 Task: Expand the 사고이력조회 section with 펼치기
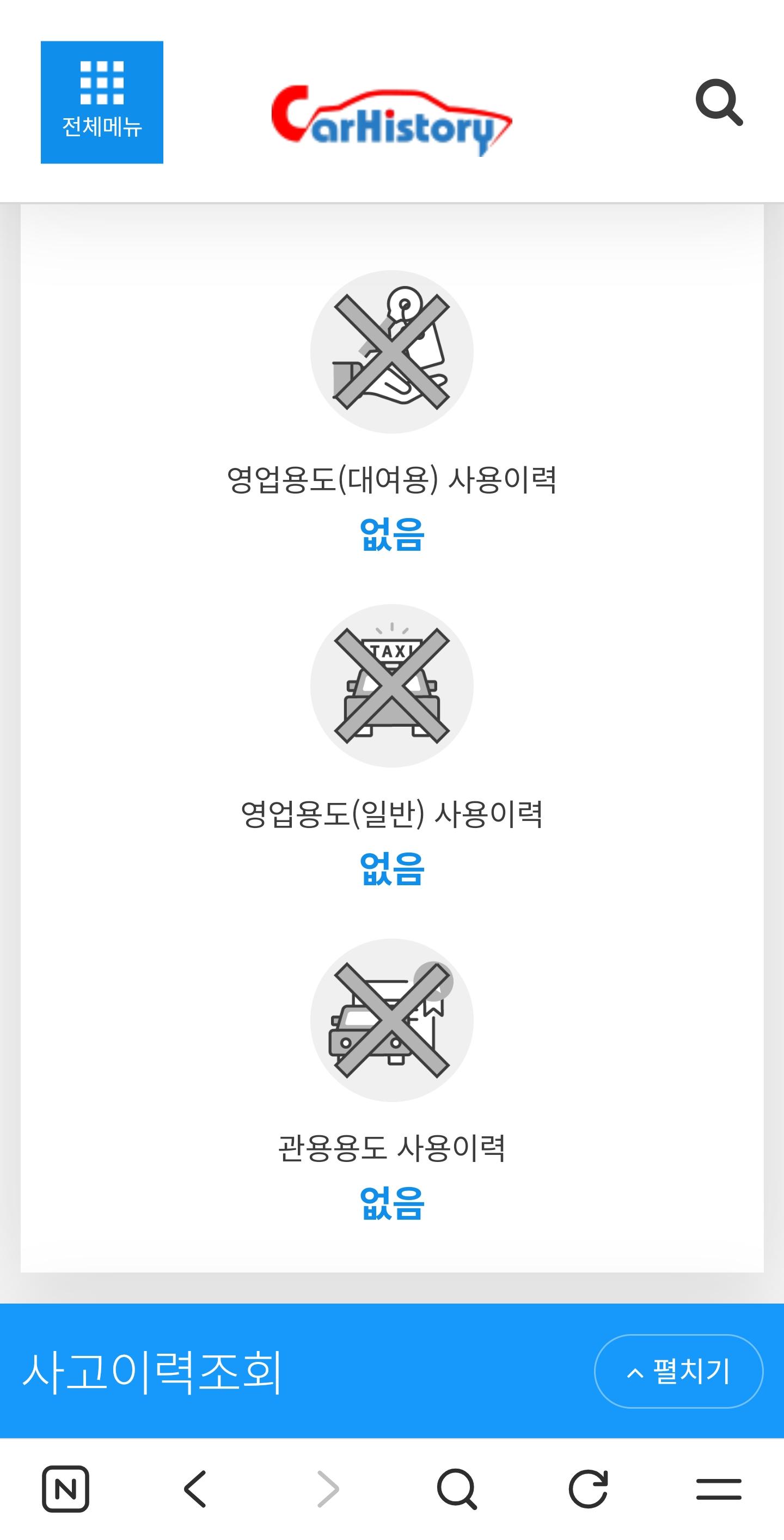678,1371
